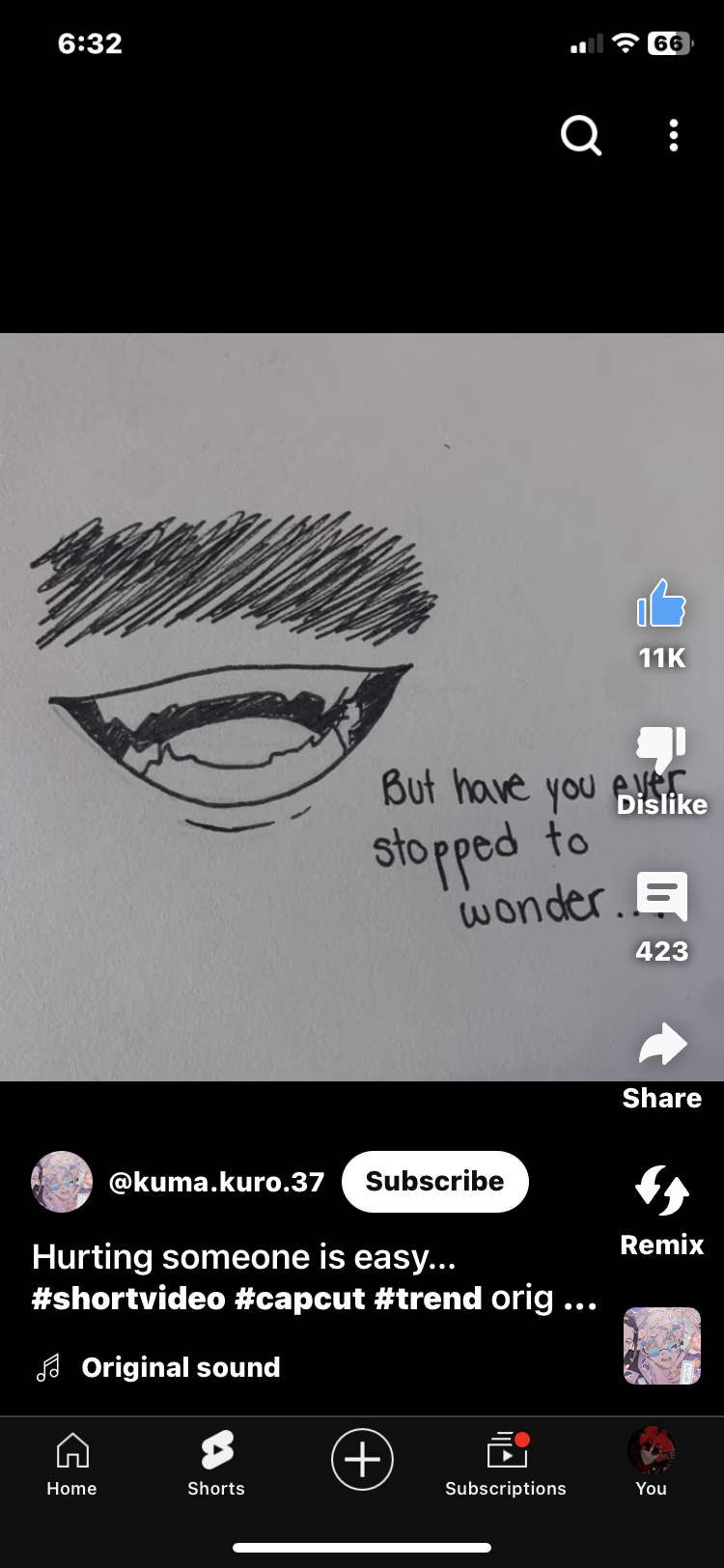Dislike this Short
Viewport: 724px width, 1568px height.
coord(661,750)
